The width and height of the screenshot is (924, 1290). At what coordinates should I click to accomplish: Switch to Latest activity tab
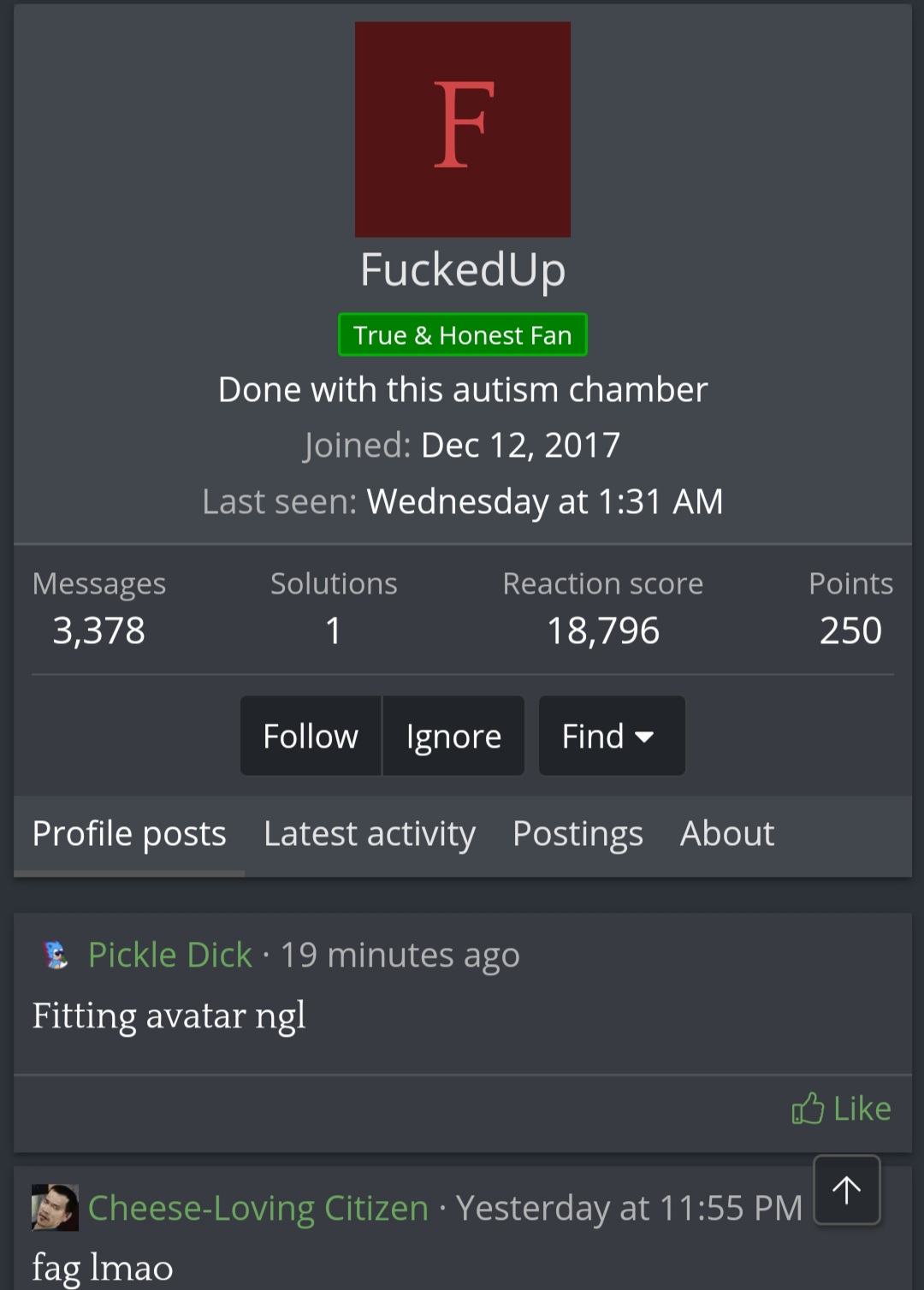coord(369,834)
